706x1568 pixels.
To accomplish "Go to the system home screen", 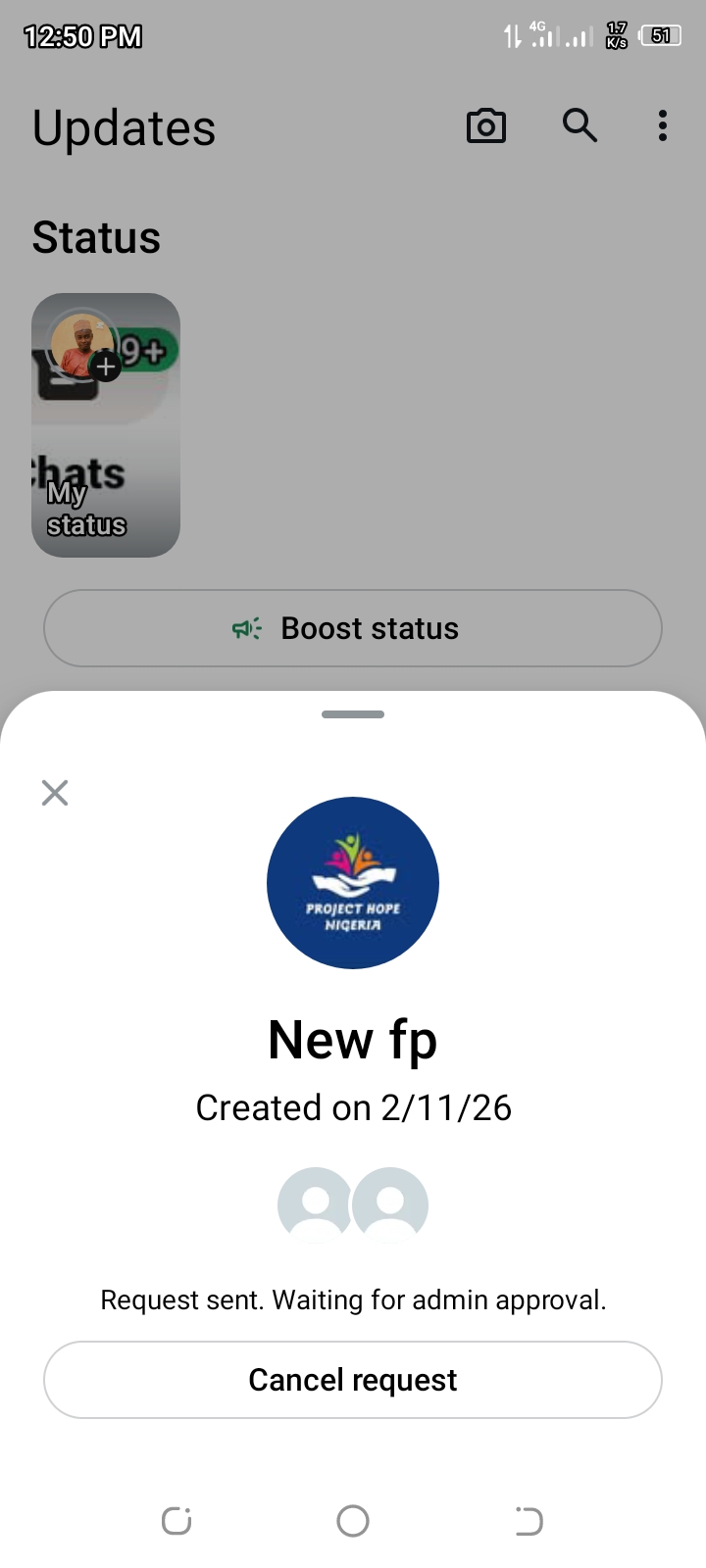I will 353,1521.
